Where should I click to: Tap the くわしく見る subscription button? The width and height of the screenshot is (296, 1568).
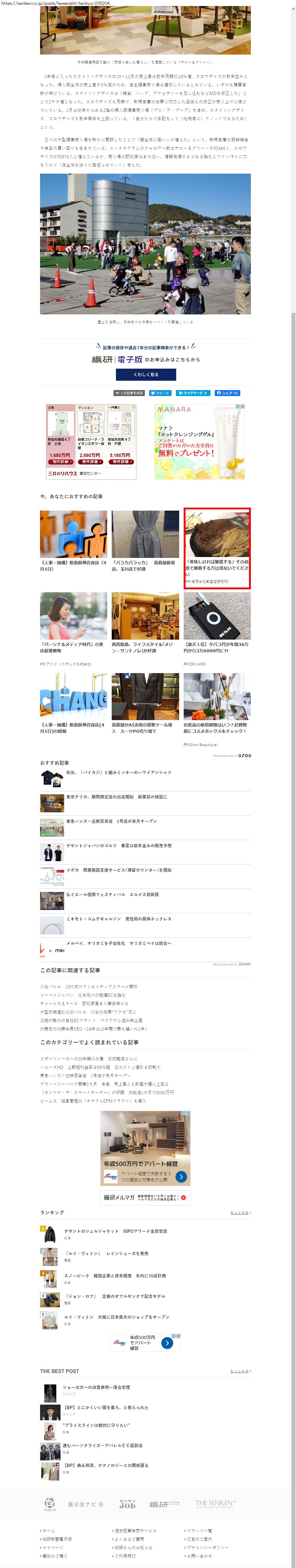(145, 374)
